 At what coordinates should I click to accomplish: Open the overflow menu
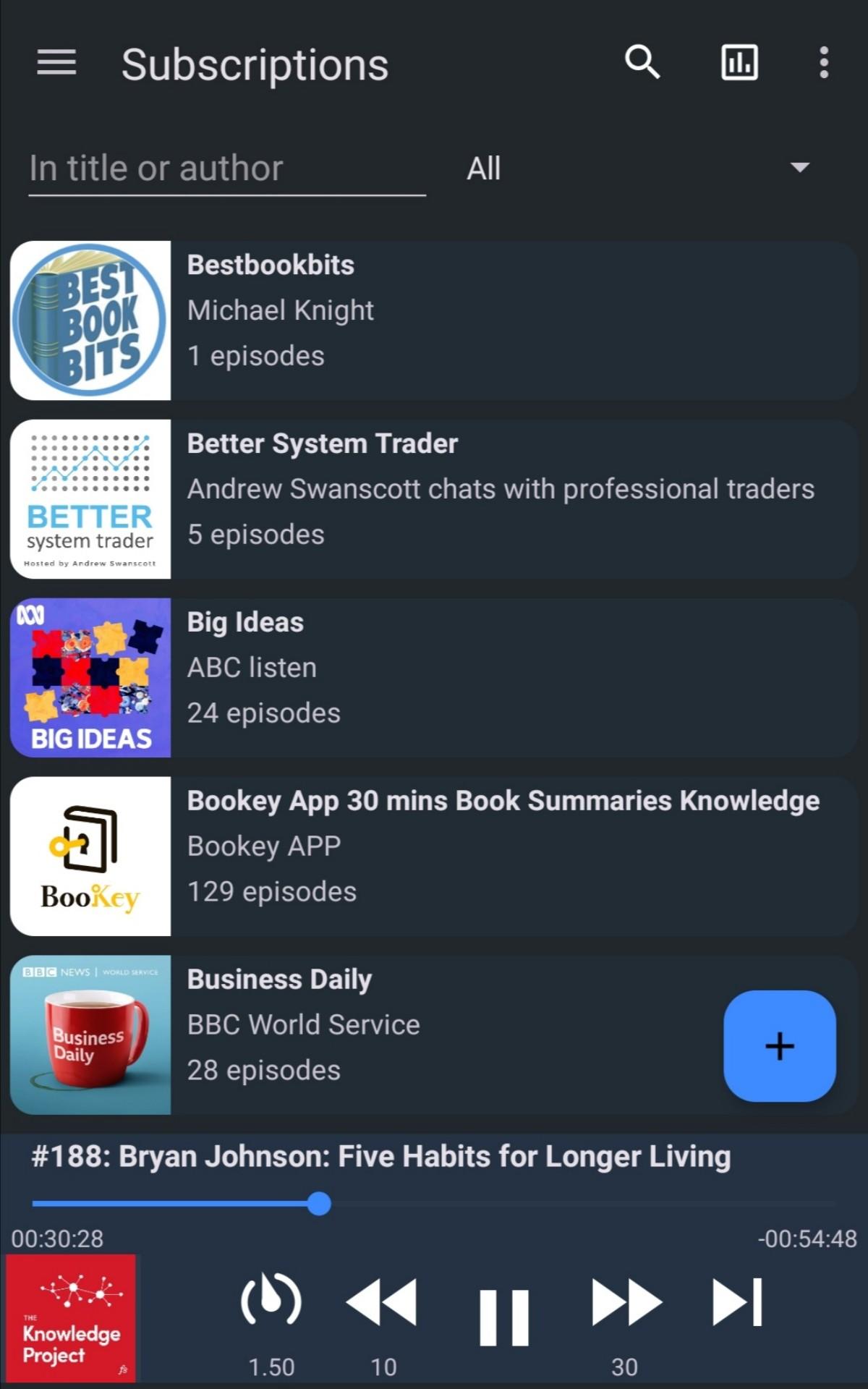823,63
